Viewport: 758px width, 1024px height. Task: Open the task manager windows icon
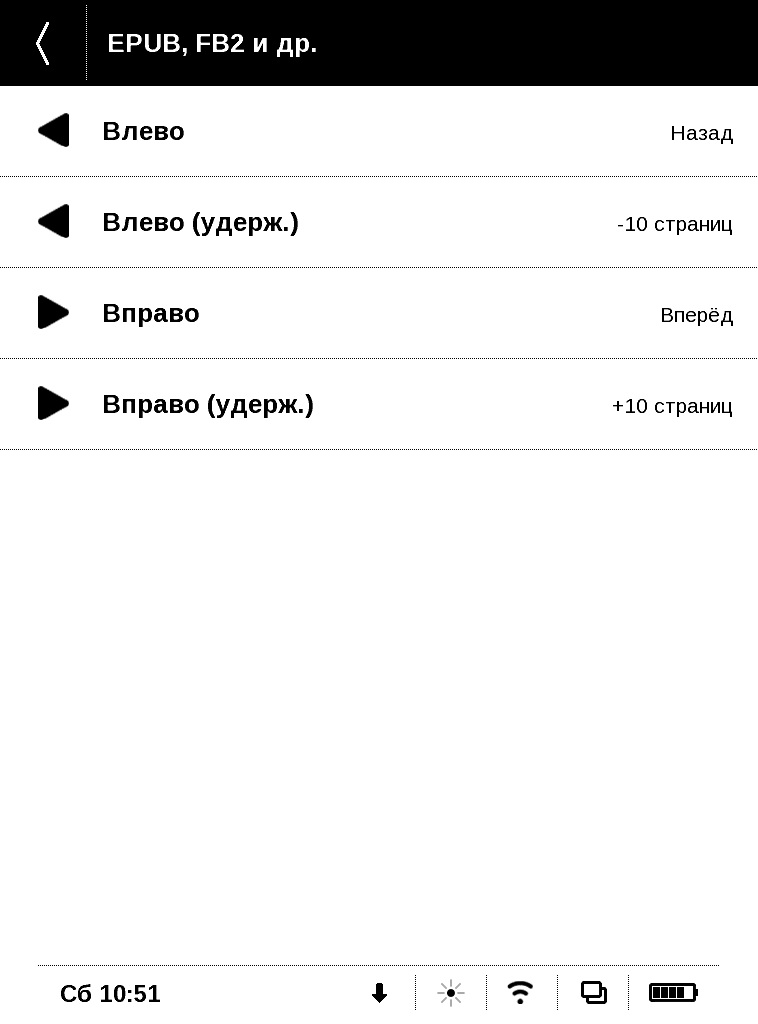pos(594,992)
